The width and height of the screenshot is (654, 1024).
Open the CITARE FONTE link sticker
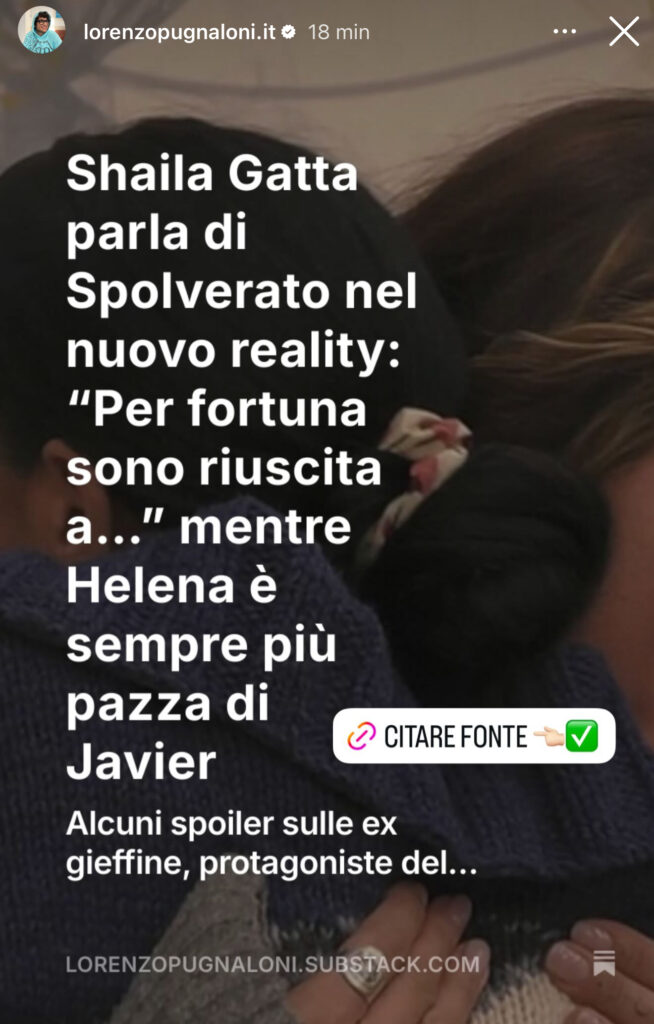[x=473, y=737]
